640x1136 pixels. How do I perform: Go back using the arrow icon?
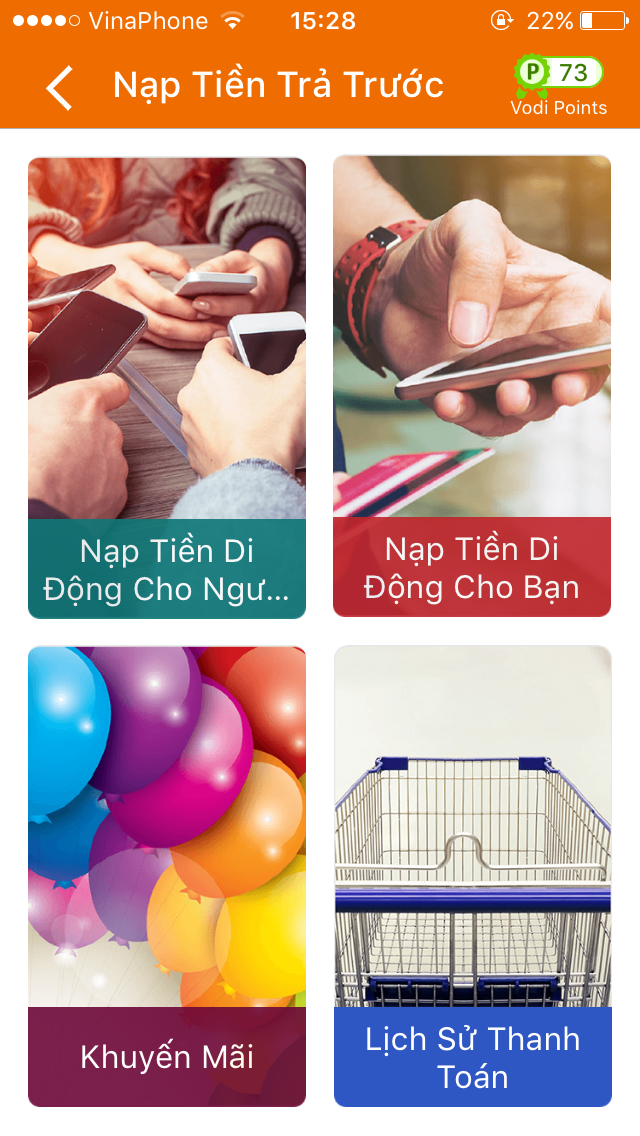tap(59, 87)
